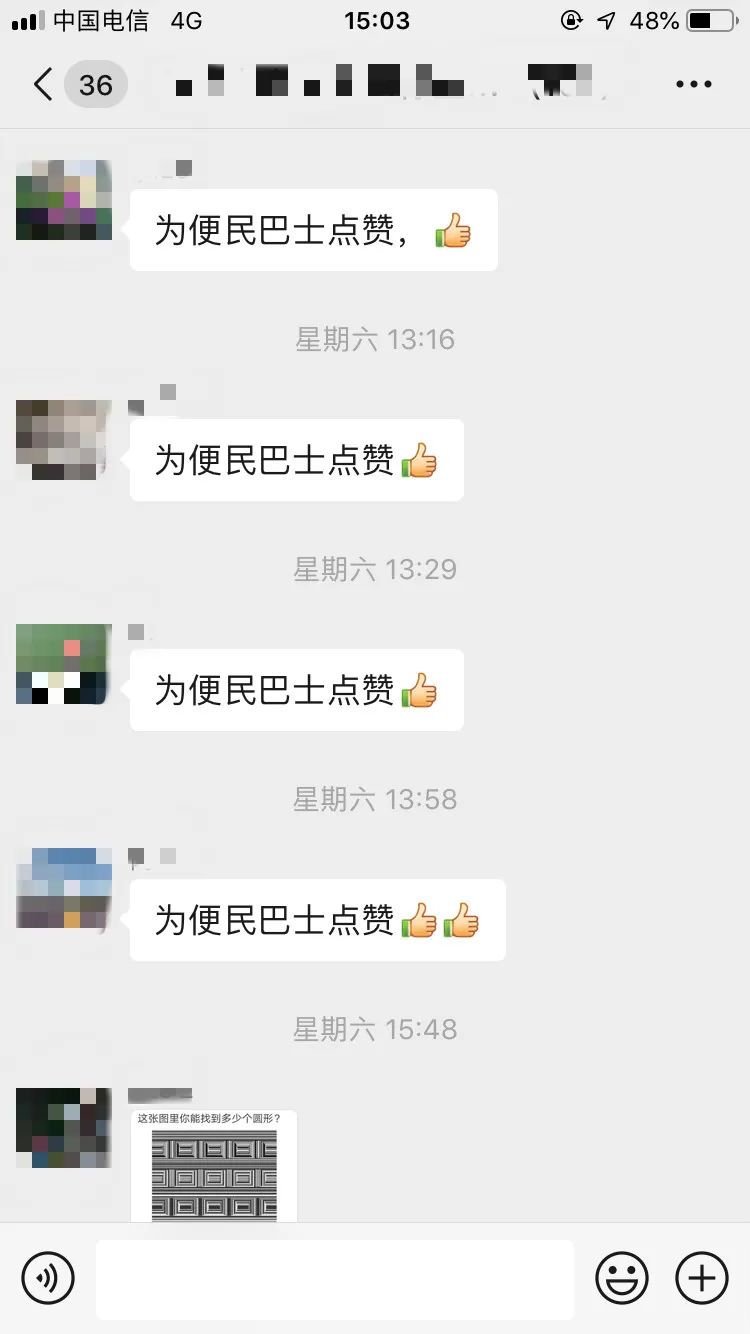Tap the message with double thumbs-up emojis
750x1334 pixels.
tap(316, 920)
